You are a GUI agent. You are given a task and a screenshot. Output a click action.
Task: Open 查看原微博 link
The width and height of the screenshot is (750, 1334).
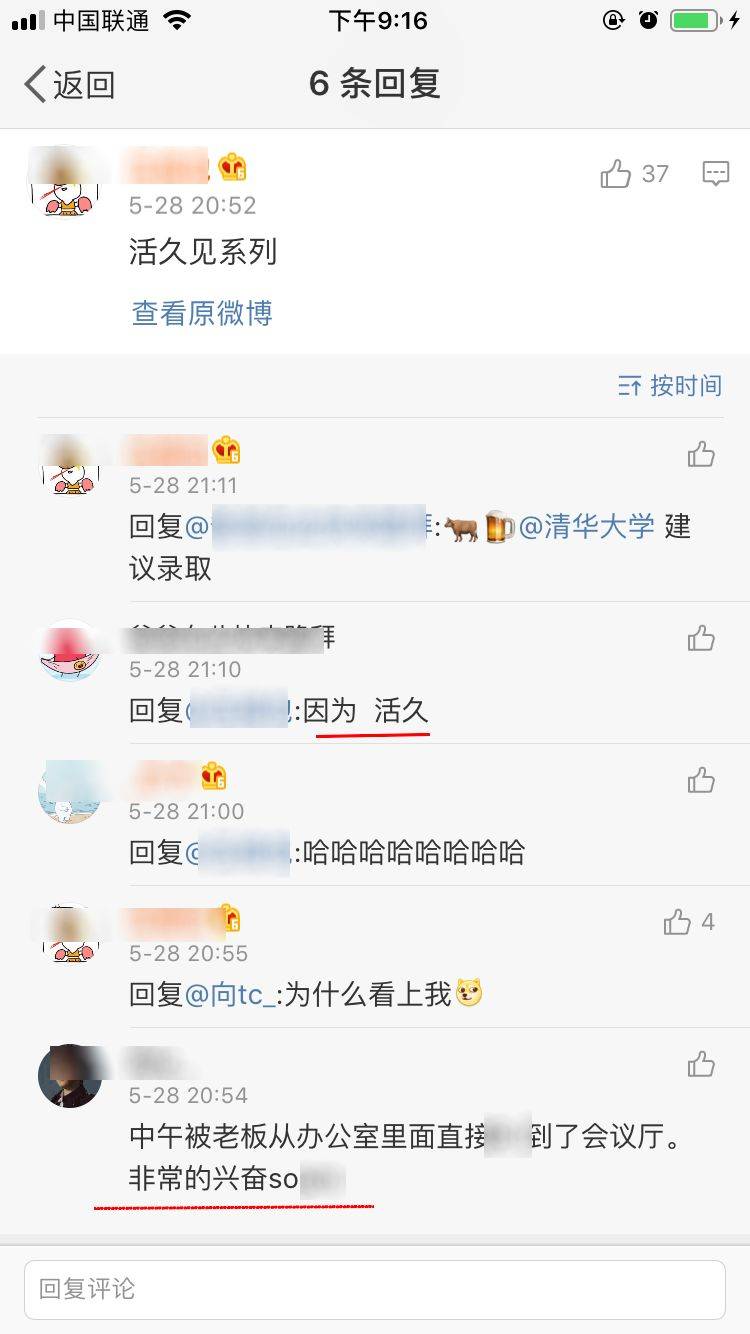[x=202, y=314]
